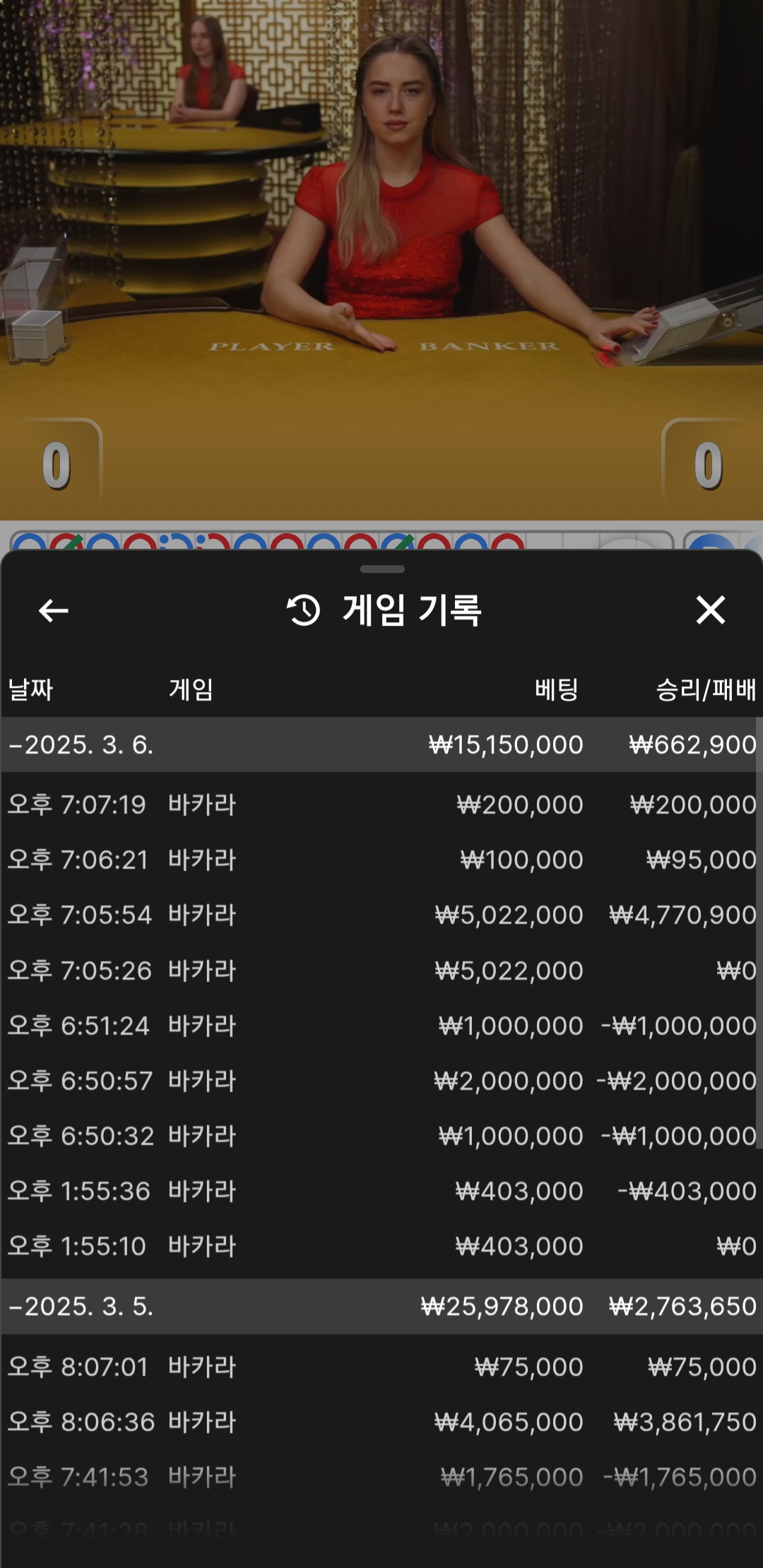View the 오후 8:07:01 baccarat round details
The height and width of the screenshot is (1568, 763).
[x=380, y=1367]
